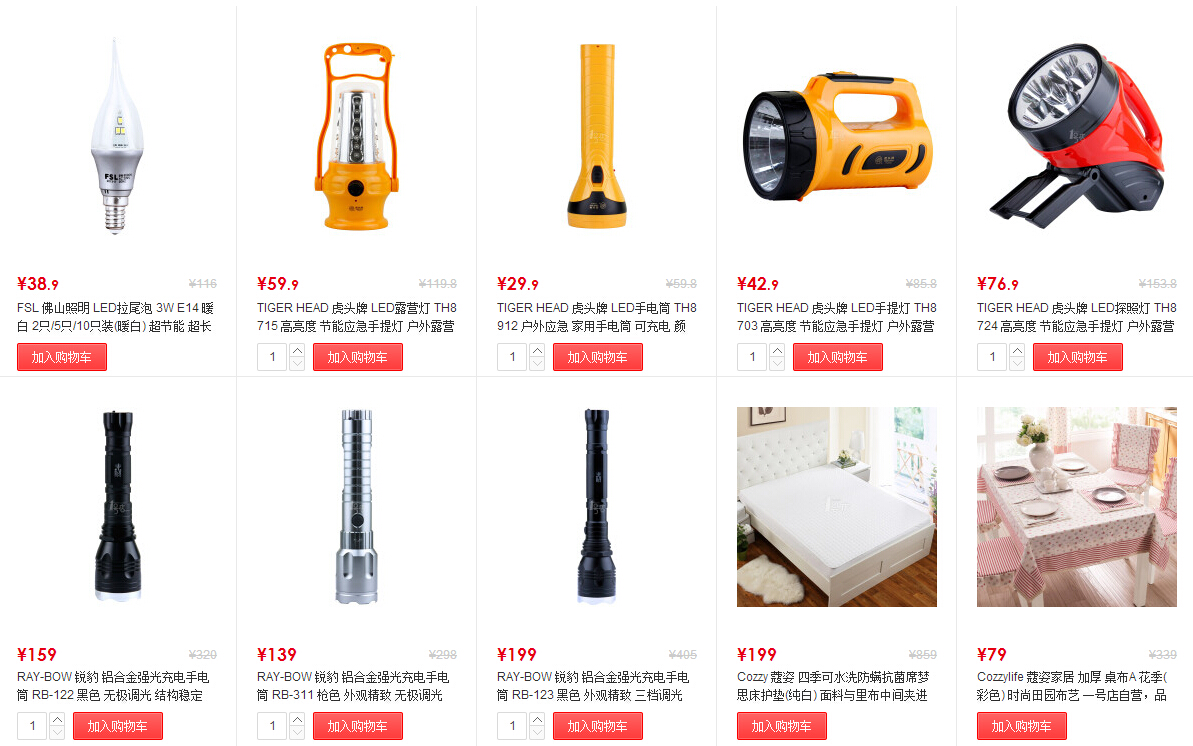The height and width of the screenshot is (746, 1193).
Task: Increase quantity for TIGER HEAD TH8703 lamp
Action: pyautogui.click(x=777, y=351)
